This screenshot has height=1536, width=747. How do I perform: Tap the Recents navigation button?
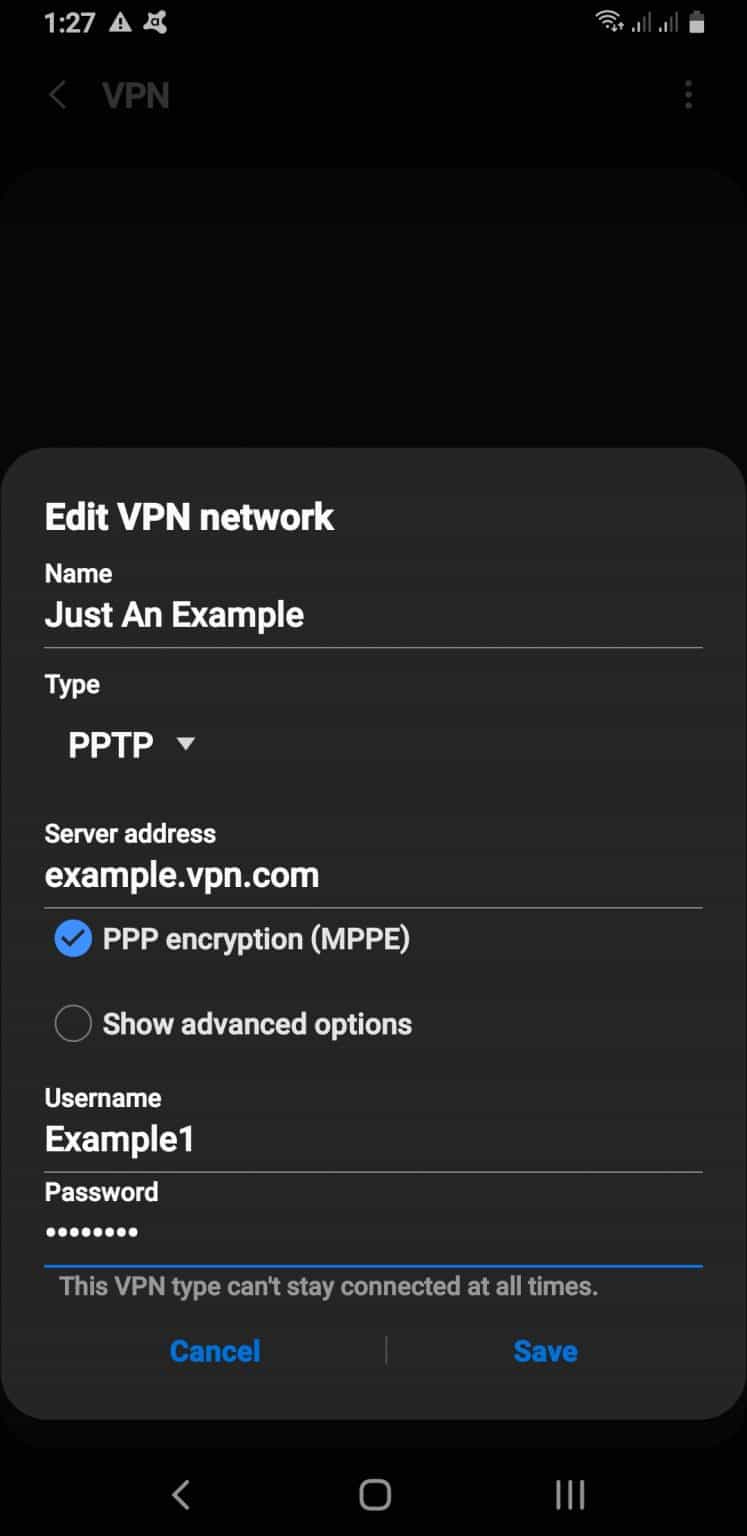click(x=568, y=1495)
